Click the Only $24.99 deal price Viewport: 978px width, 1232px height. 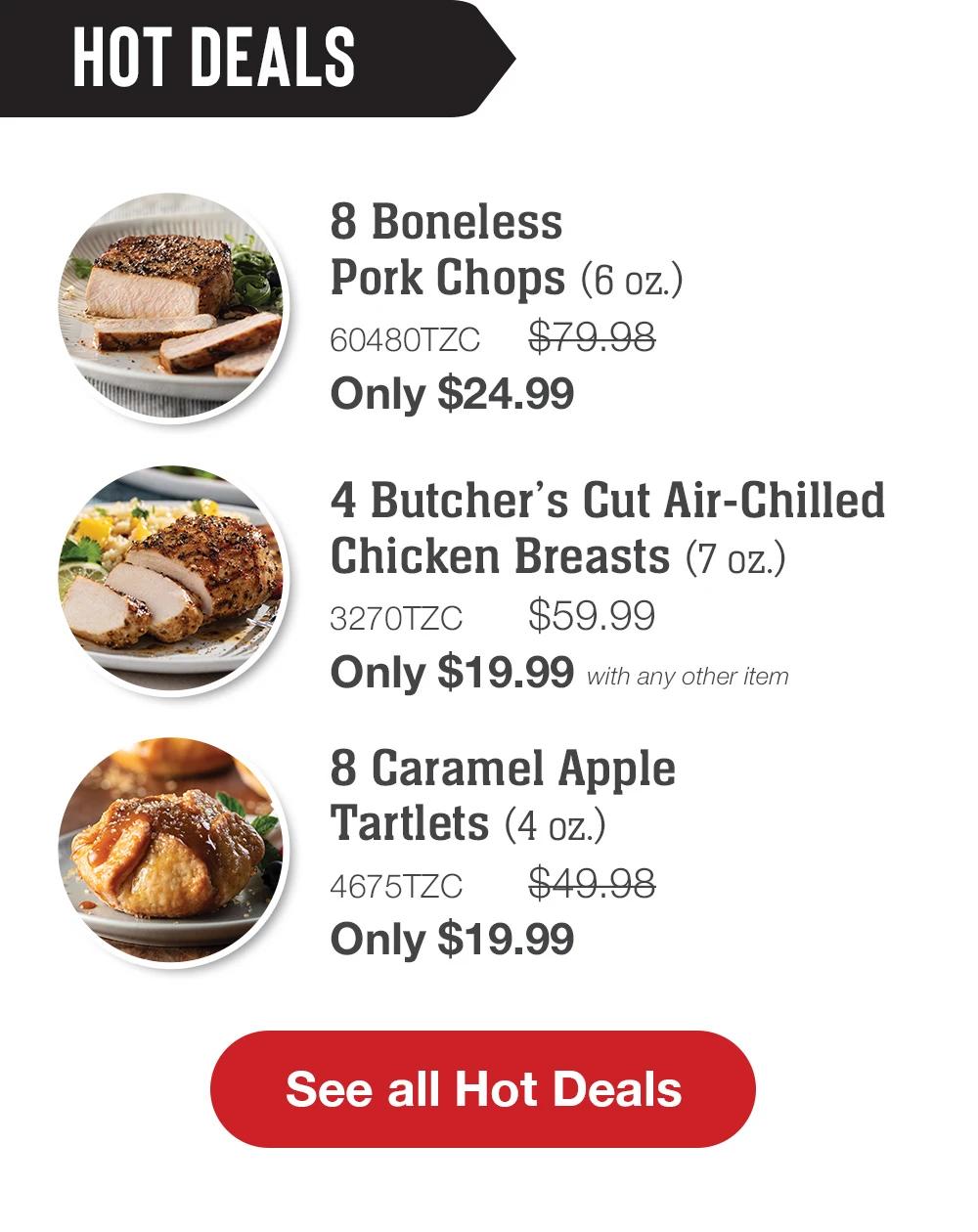tap(454, 394)
